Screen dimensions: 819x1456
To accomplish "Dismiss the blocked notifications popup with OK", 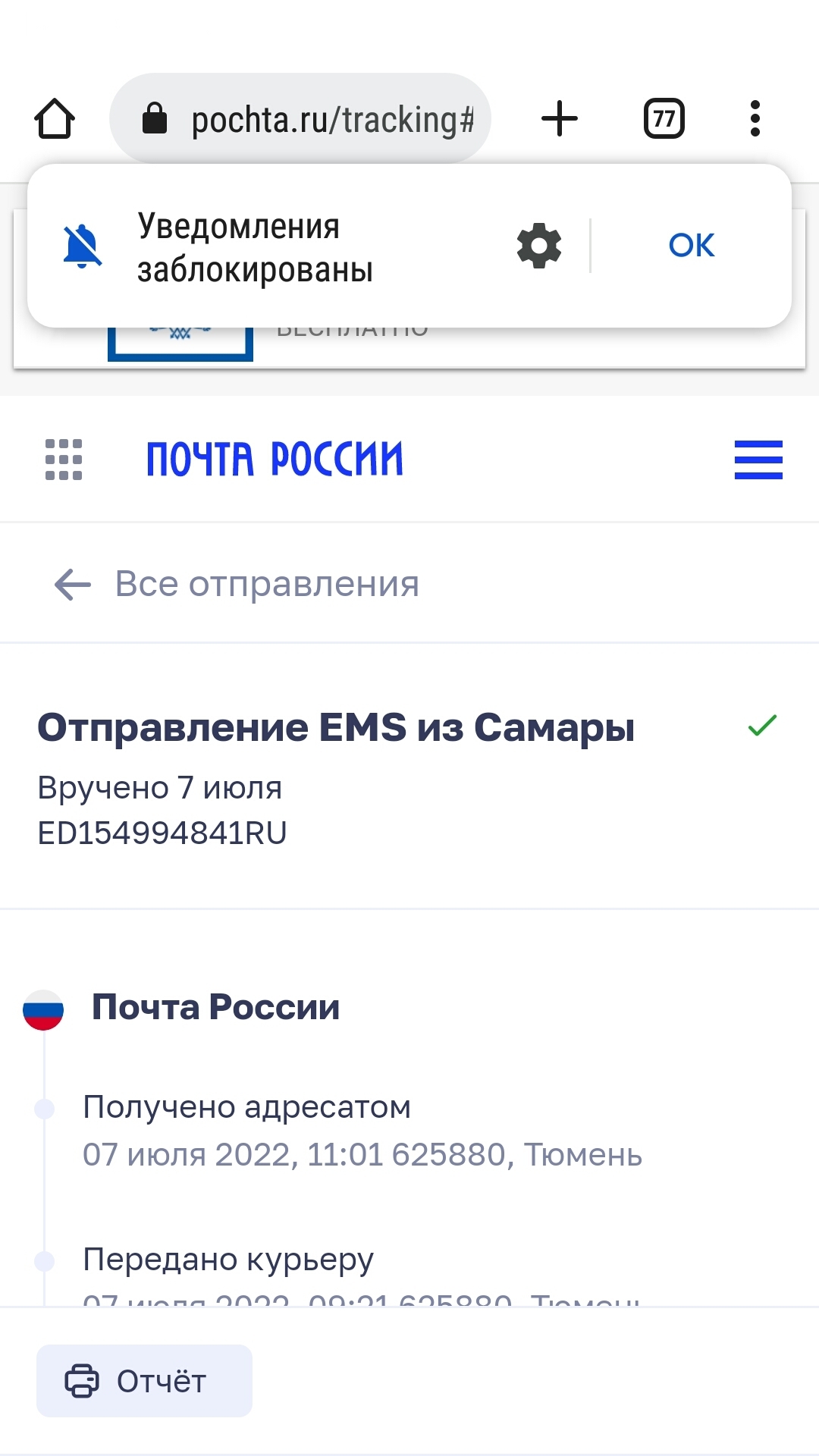I will tap(691, 246).
